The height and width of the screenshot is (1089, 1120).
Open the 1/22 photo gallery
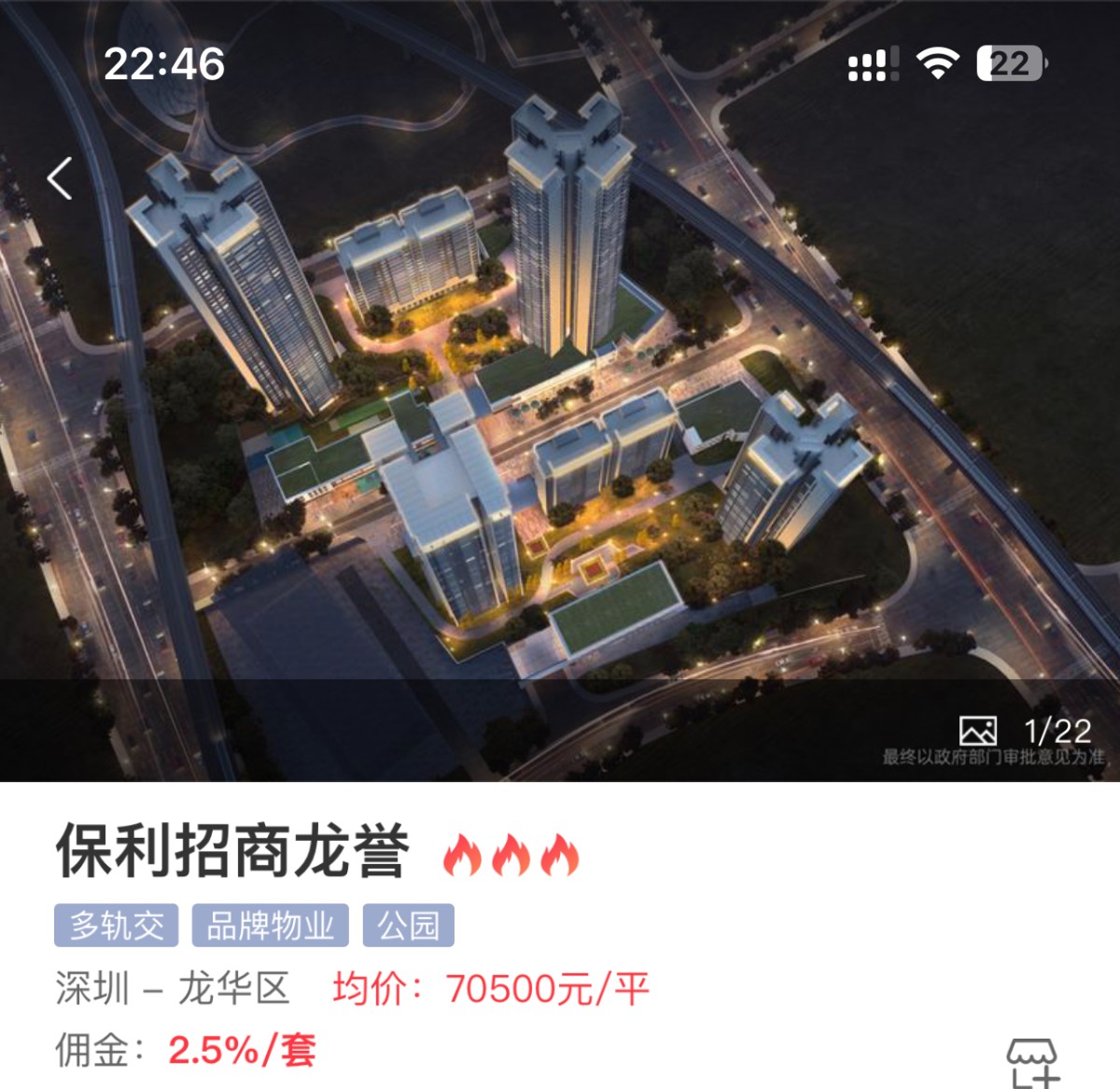pos(1025,730)
